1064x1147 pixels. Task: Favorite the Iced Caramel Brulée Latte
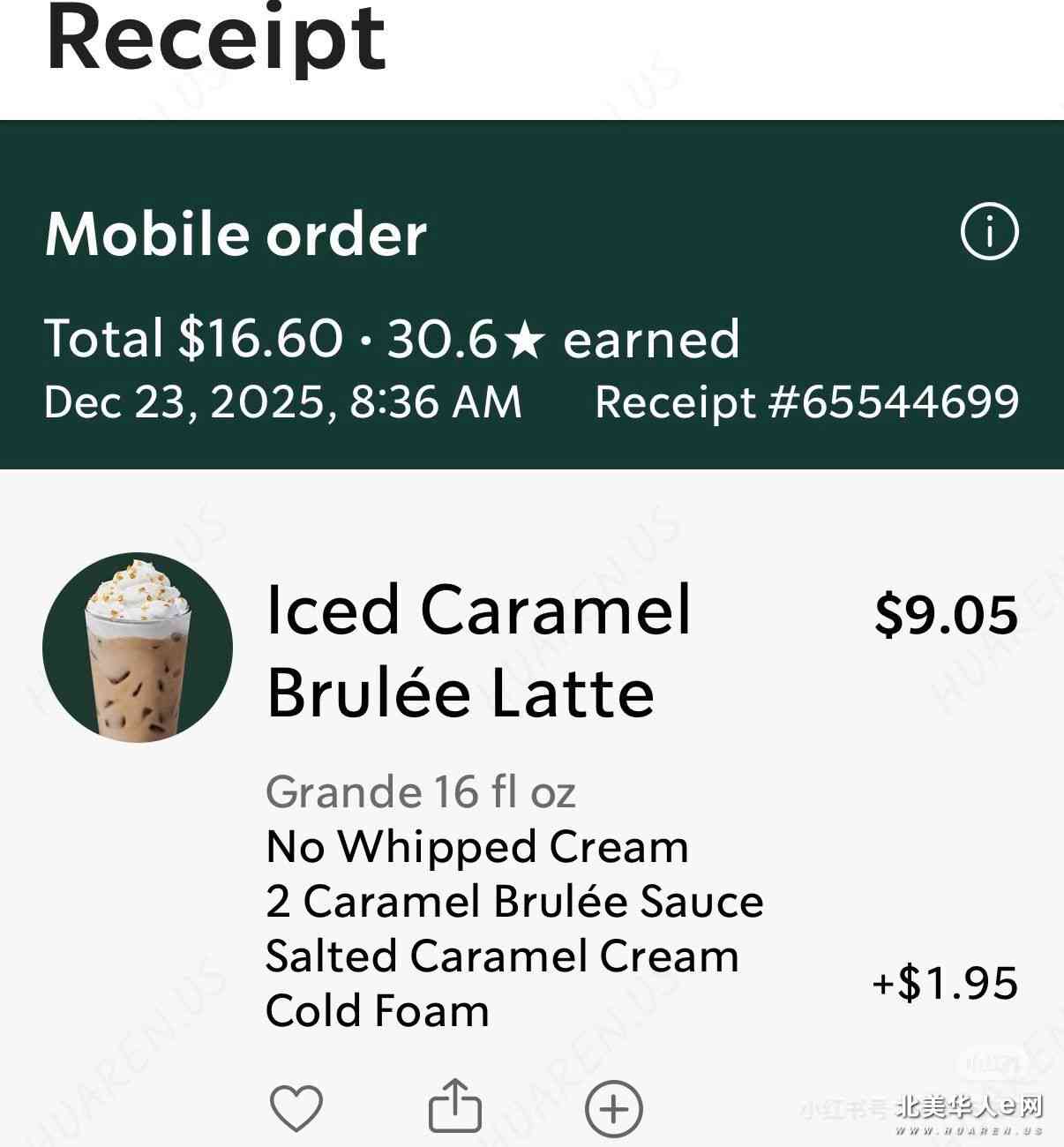pos(296,1108)
